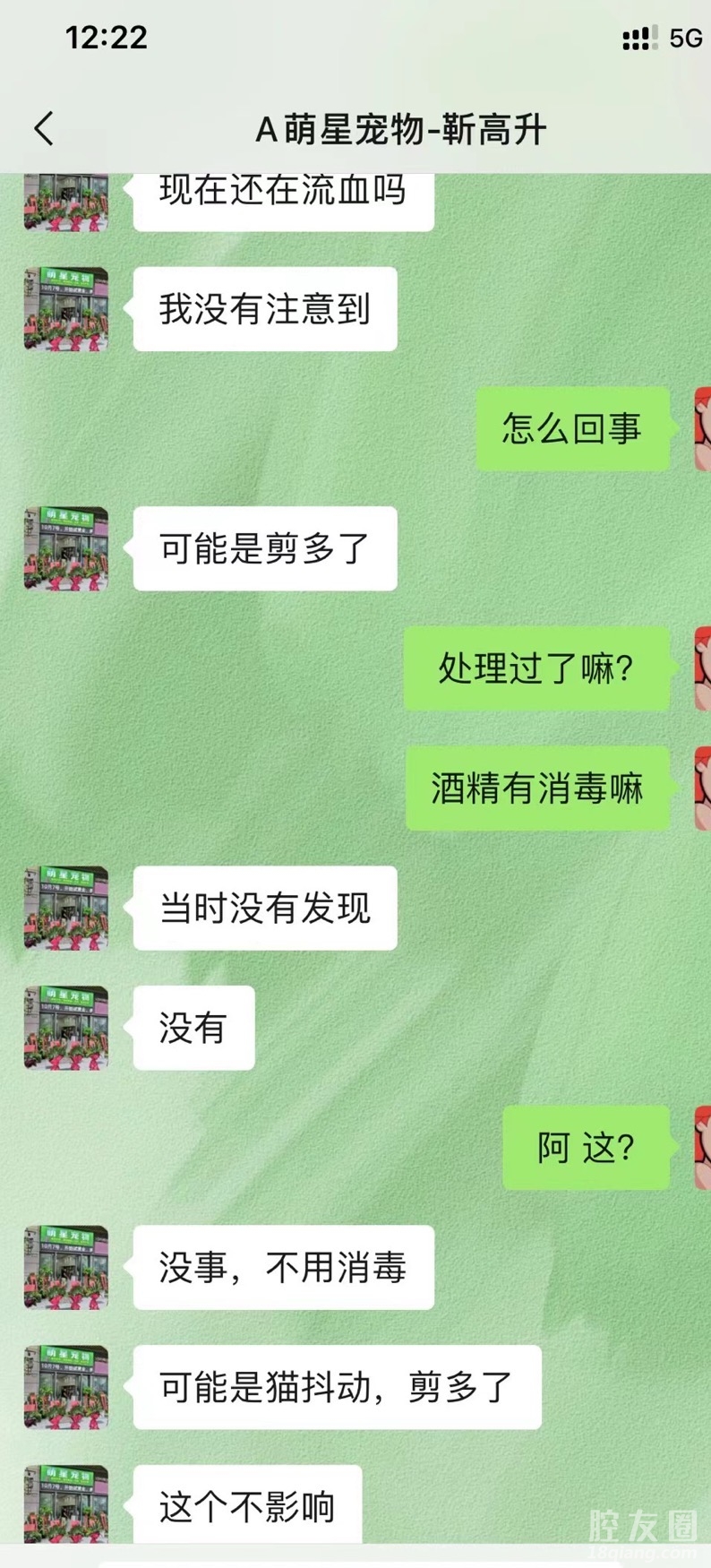711x1568 pixels.
Task: Go back from the 萌星宠物 chat
Action: coord(44,129)
